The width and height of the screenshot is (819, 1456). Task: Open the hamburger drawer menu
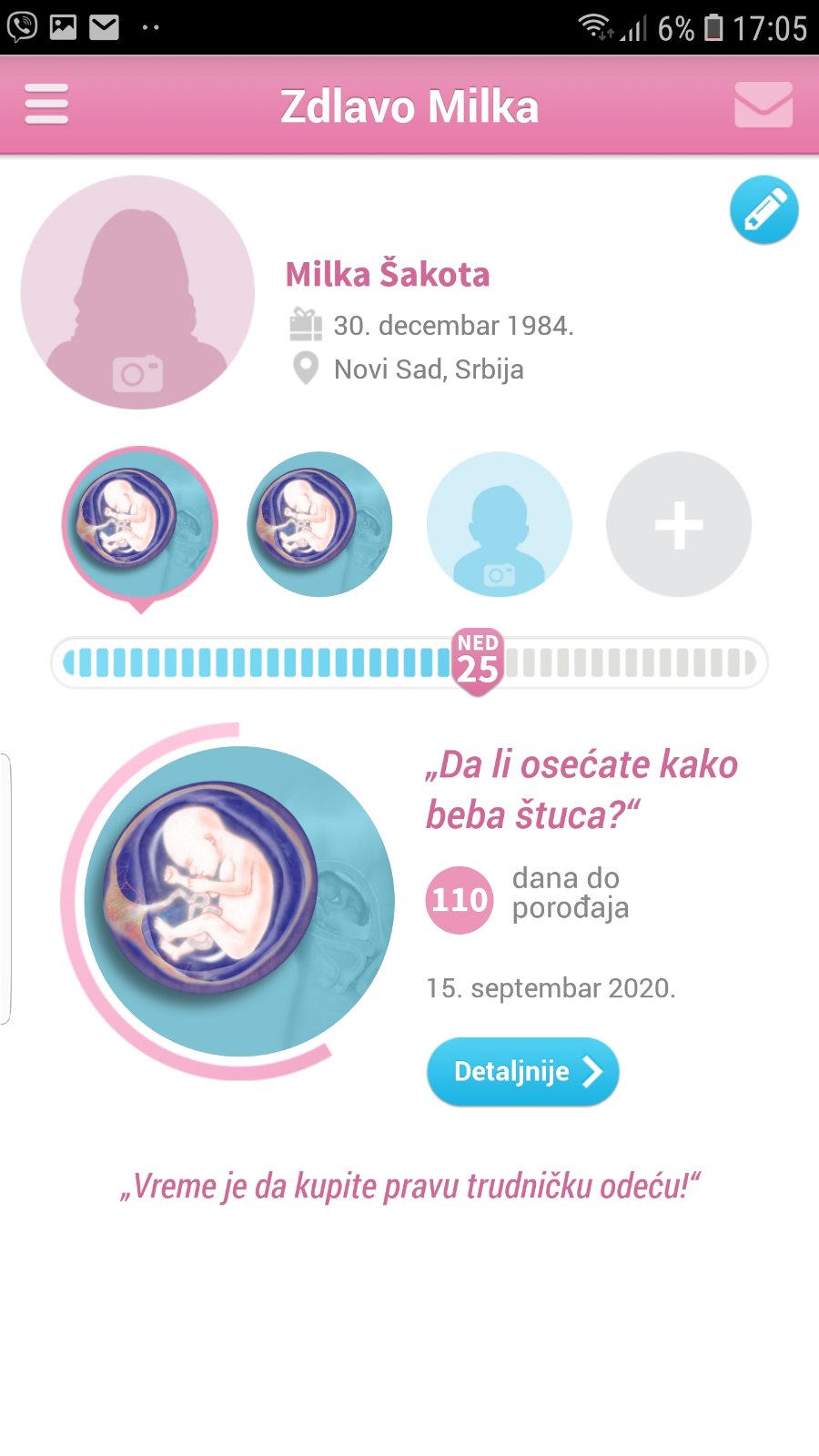pyautogui.click(x=46, y=105)
